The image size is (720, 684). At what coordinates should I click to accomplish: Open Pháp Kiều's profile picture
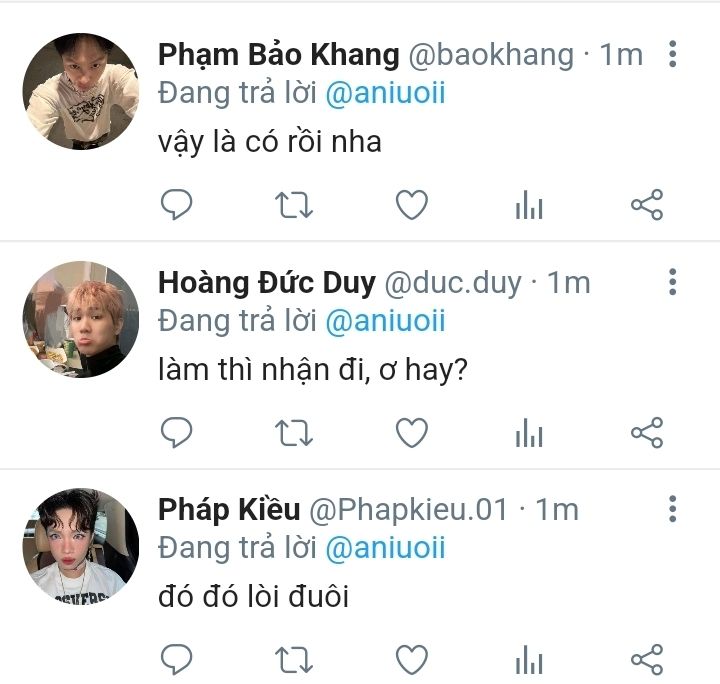80,546
